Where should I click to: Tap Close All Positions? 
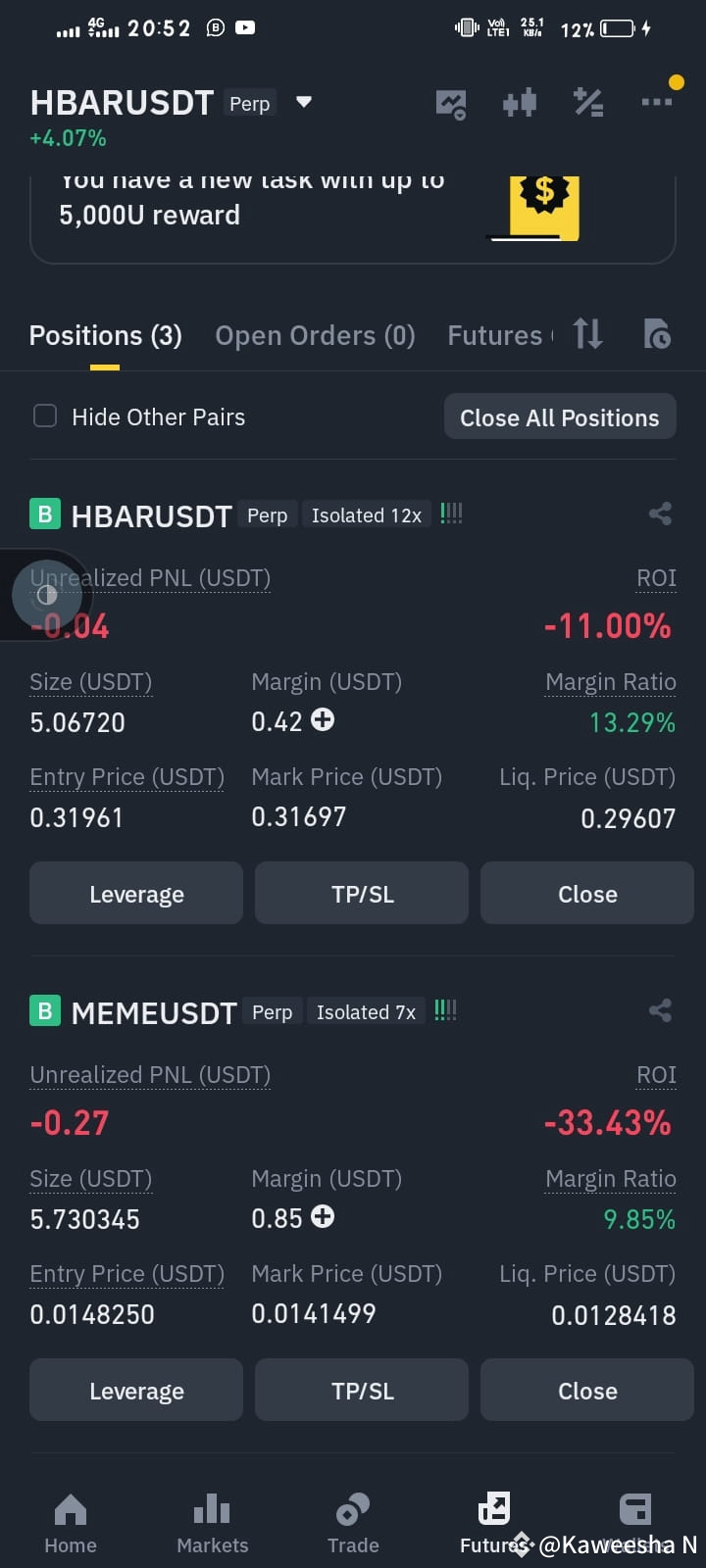pyautogui.click(x=559, y=416)
